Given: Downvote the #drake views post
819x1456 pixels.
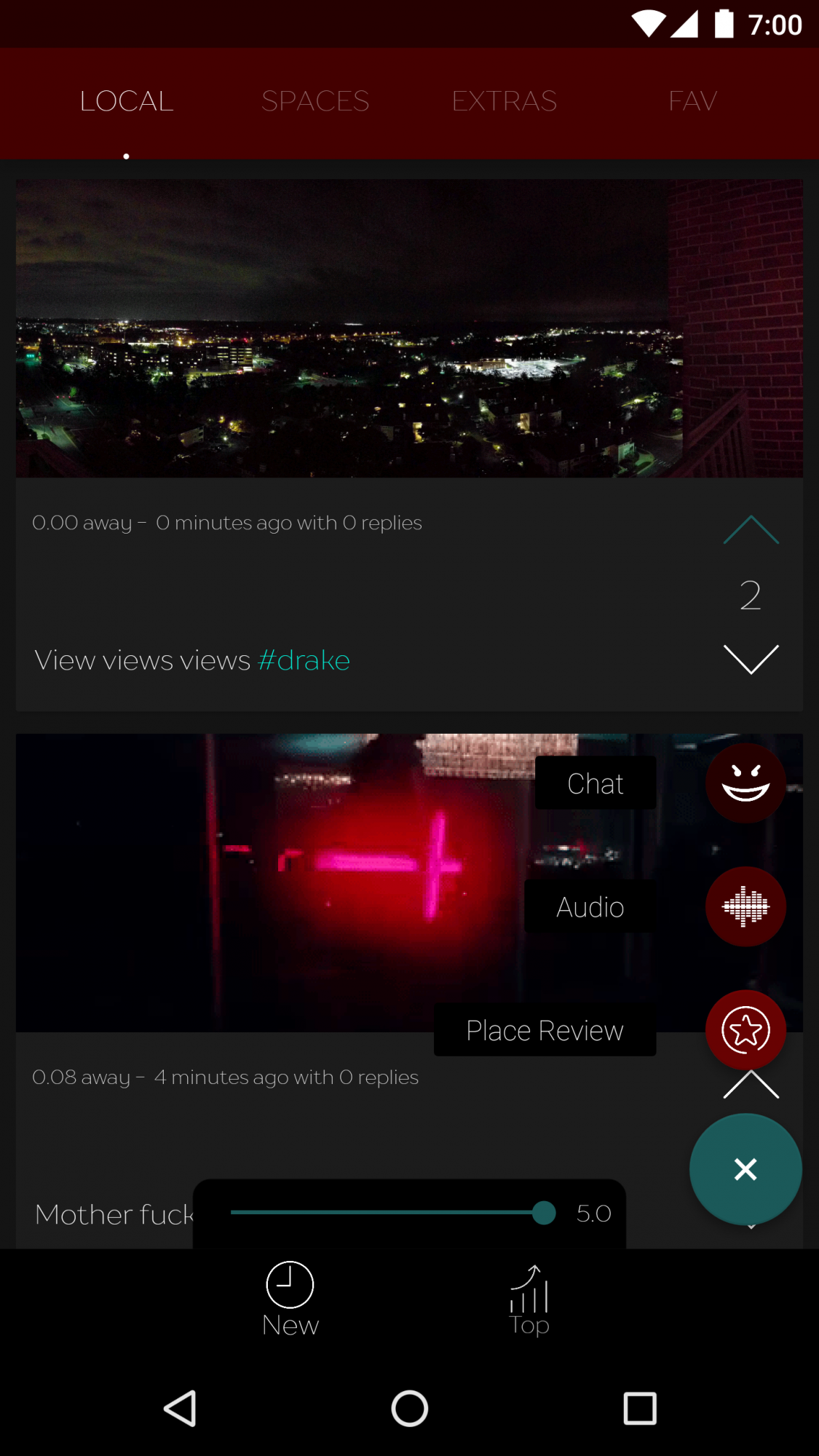Looking at the screenshot, I should pos(751,660).
